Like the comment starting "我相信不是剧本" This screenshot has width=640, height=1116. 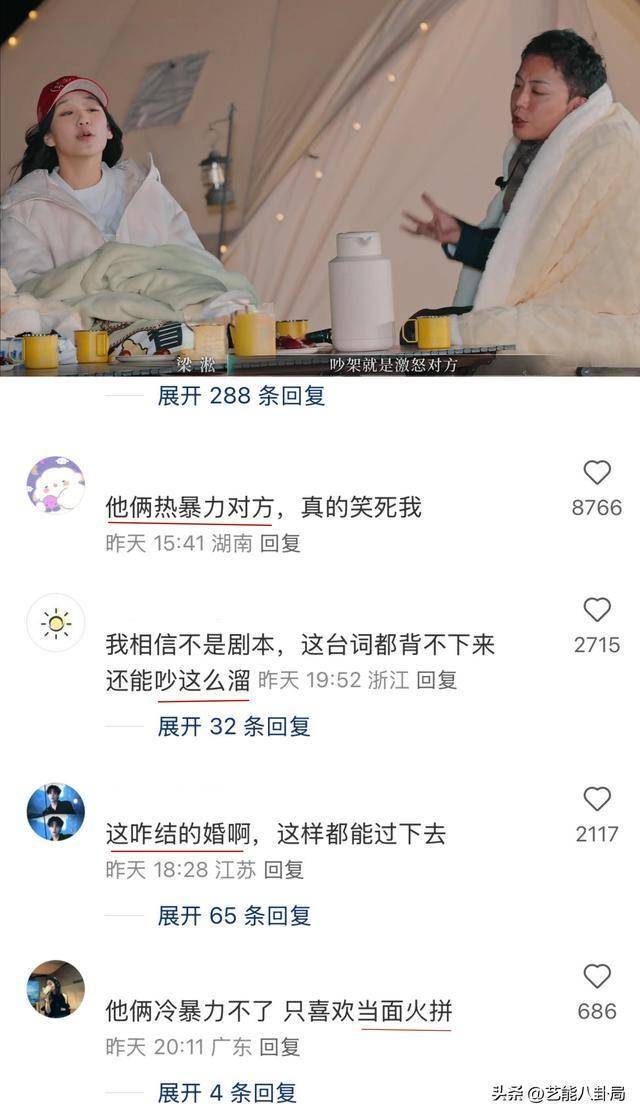[x=597, y=610]
